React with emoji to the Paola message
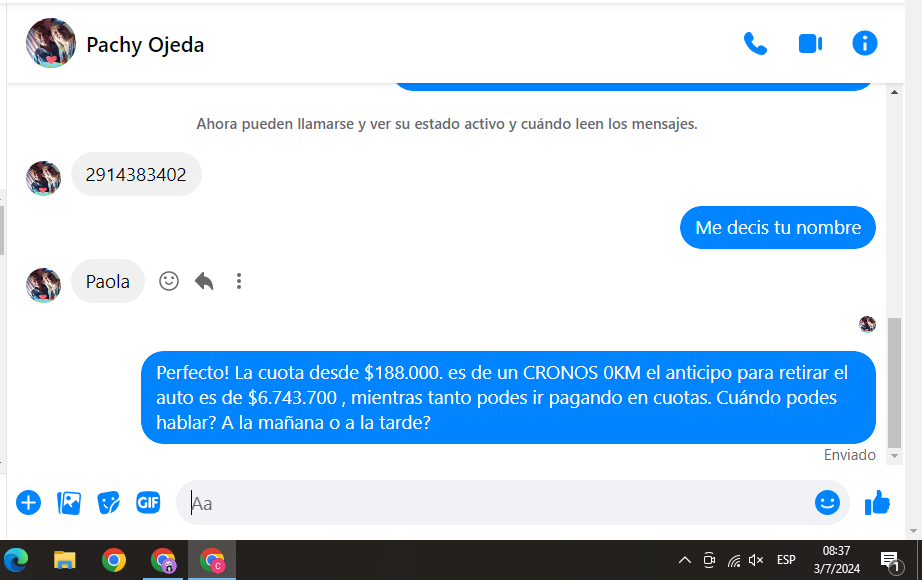This screenshot has height=580, width=922. (x=169, y=281)
